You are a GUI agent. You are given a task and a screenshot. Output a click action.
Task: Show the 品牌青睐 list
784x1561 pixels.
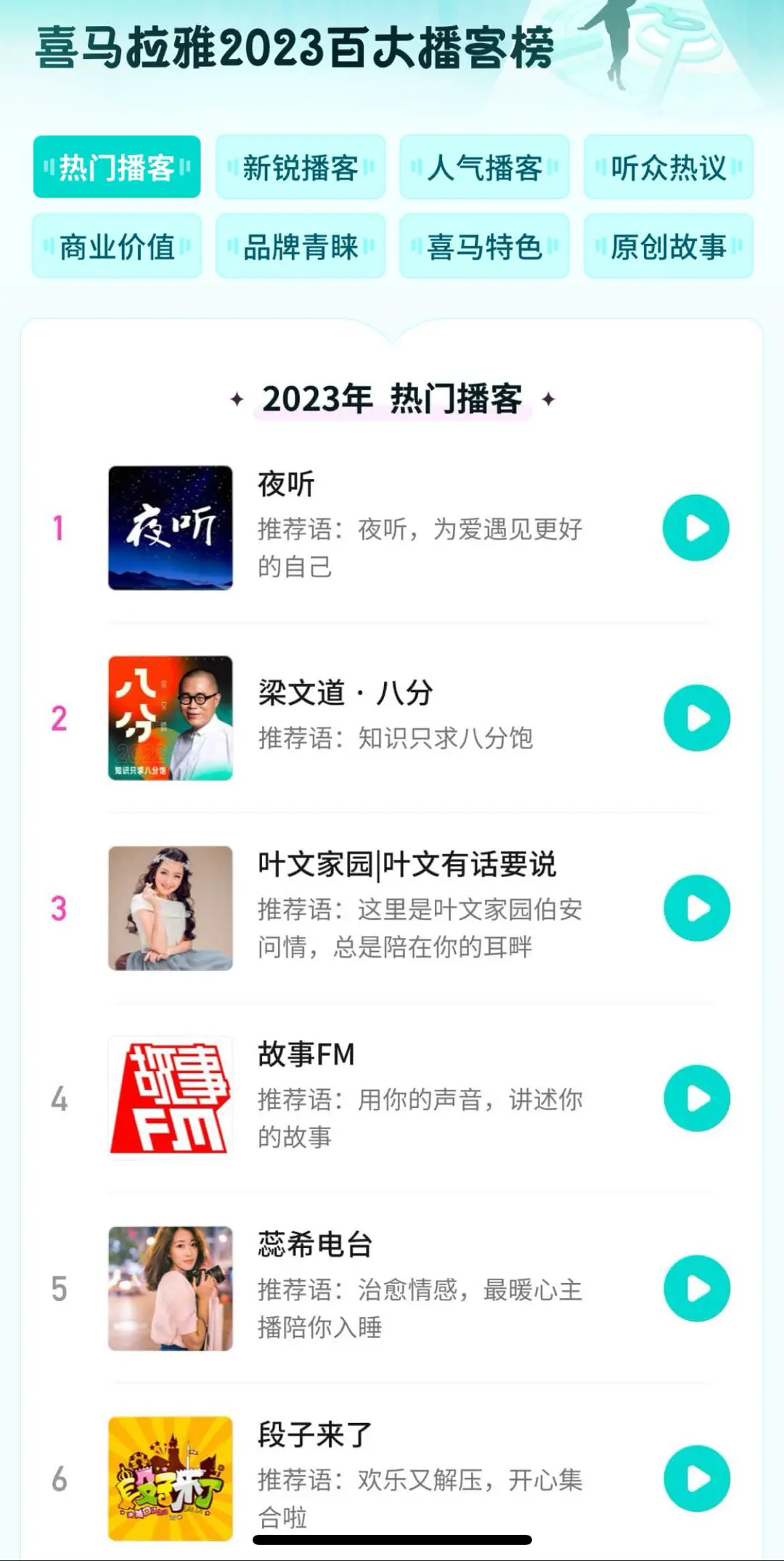pos(301,246)
